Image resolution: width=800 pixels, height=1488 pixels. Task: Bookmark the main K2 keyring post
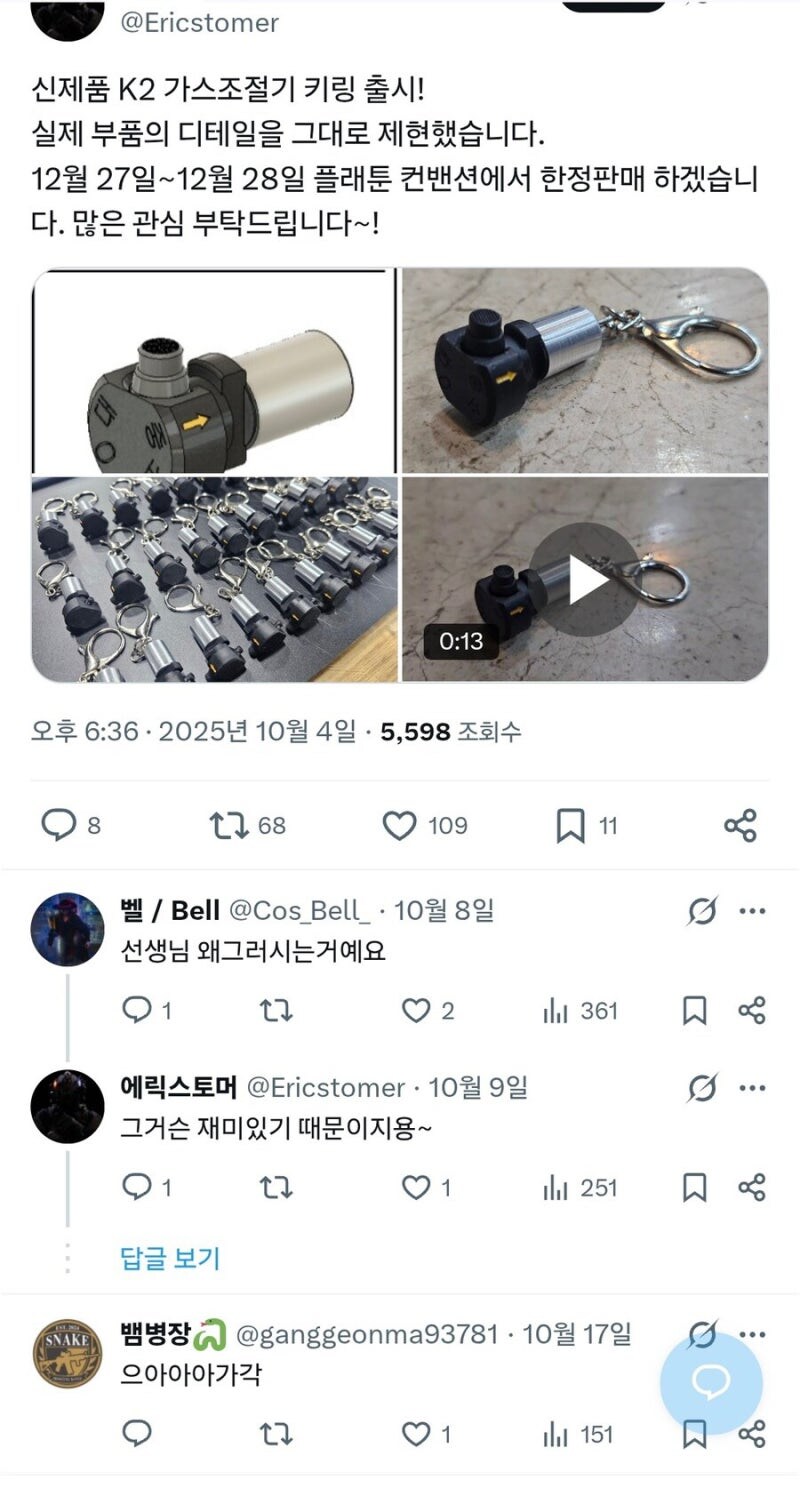tap(570, 826)
